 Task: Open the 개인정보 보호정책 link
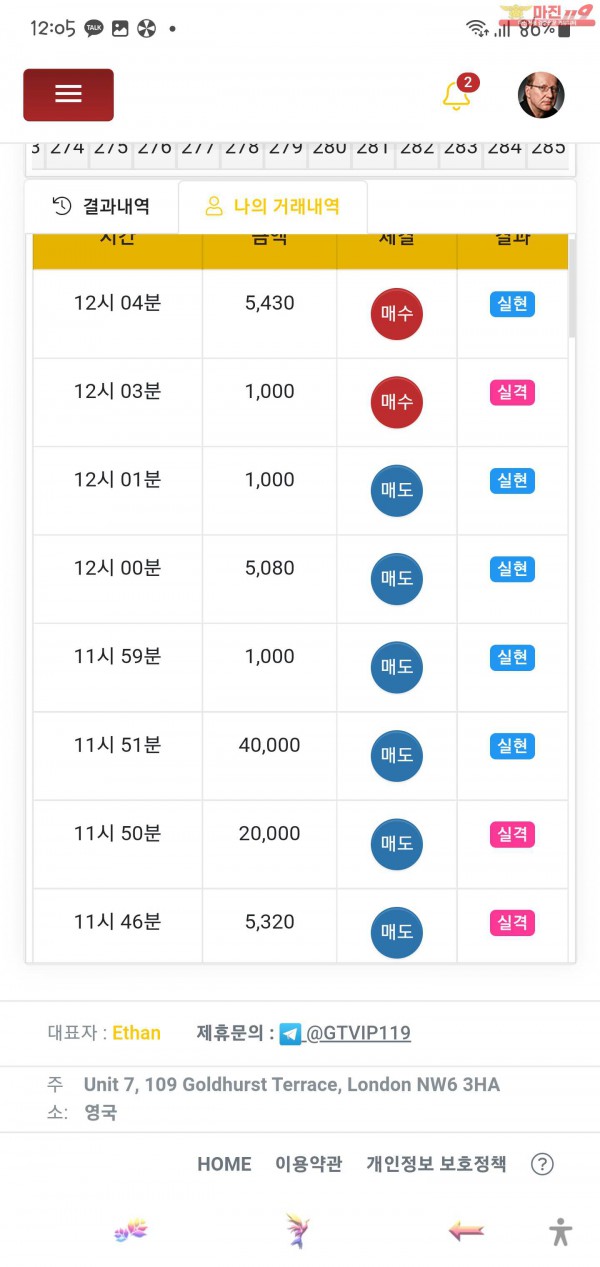click(x=436, y=1164)
